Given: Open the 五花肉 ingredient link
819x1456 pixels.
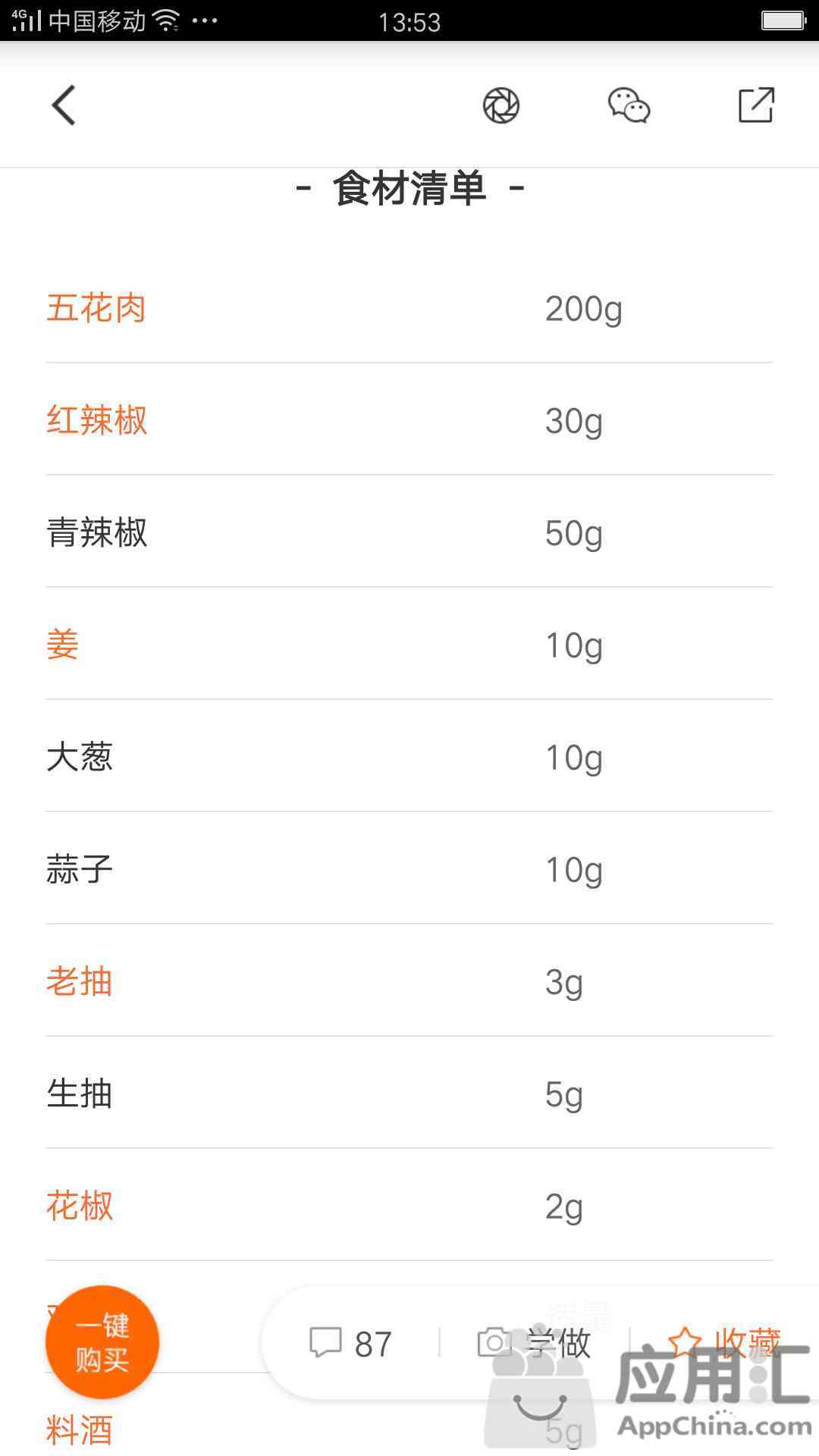Looking at the screenshot, I should coord(96,309).
